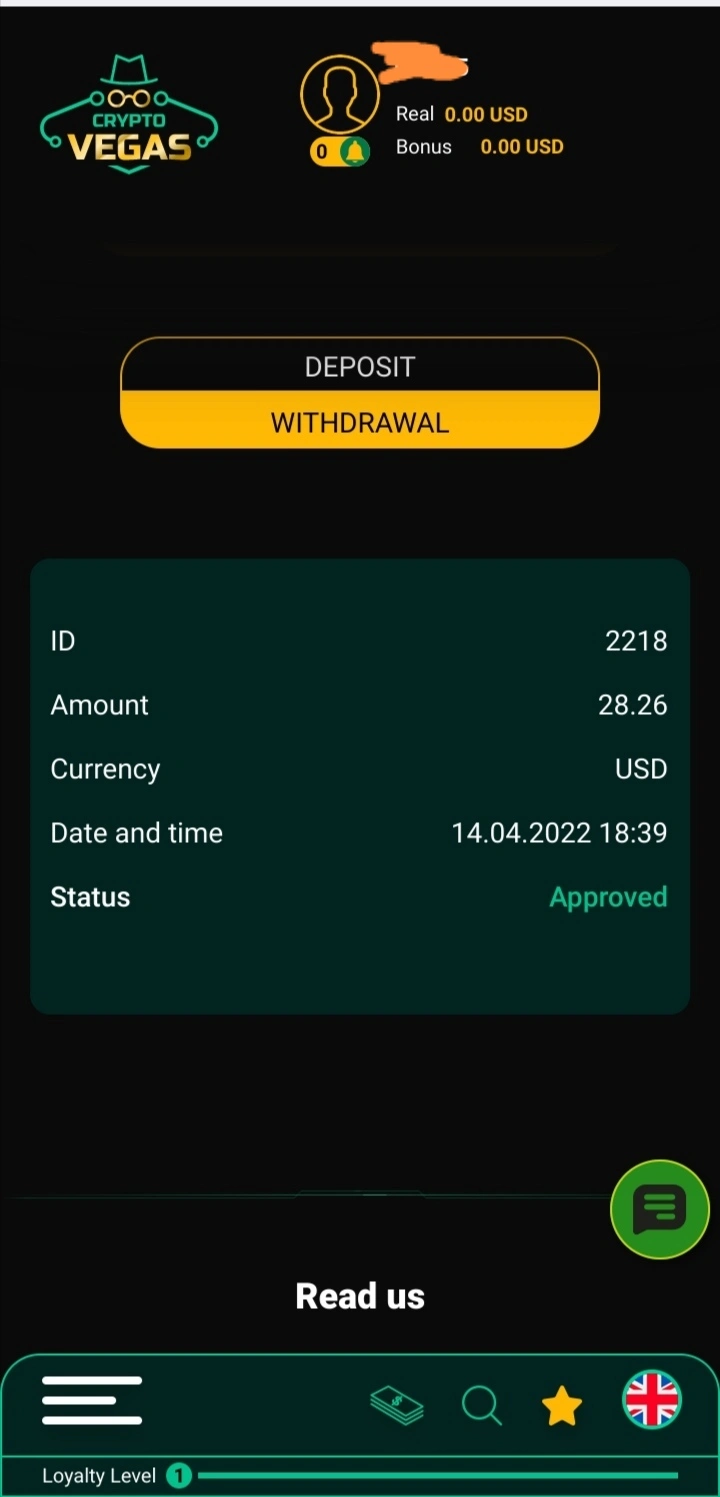
Task: Open favorites star
Action: click(x=562, y=1405)
